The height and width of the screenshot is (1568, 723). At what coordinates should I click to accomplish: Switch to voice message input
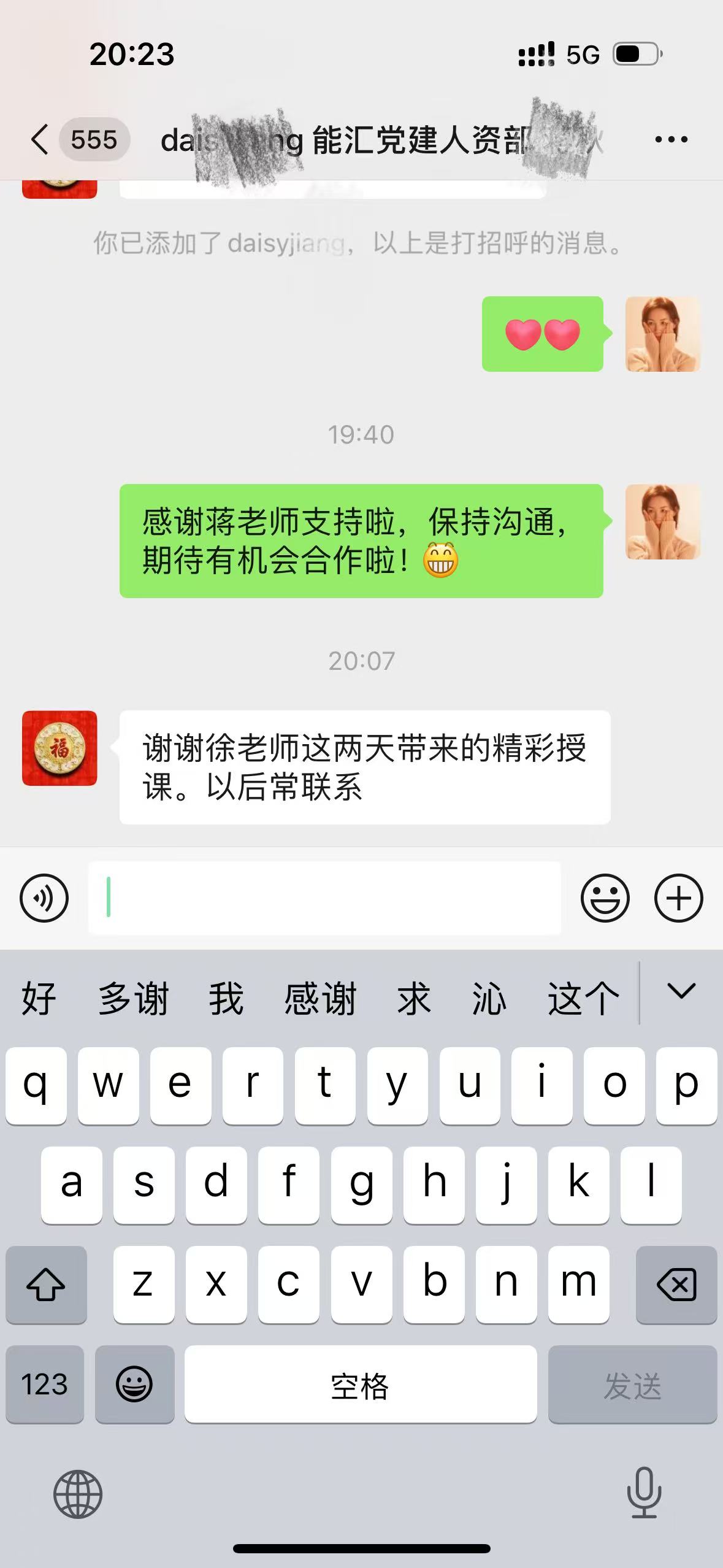point(44,898)
